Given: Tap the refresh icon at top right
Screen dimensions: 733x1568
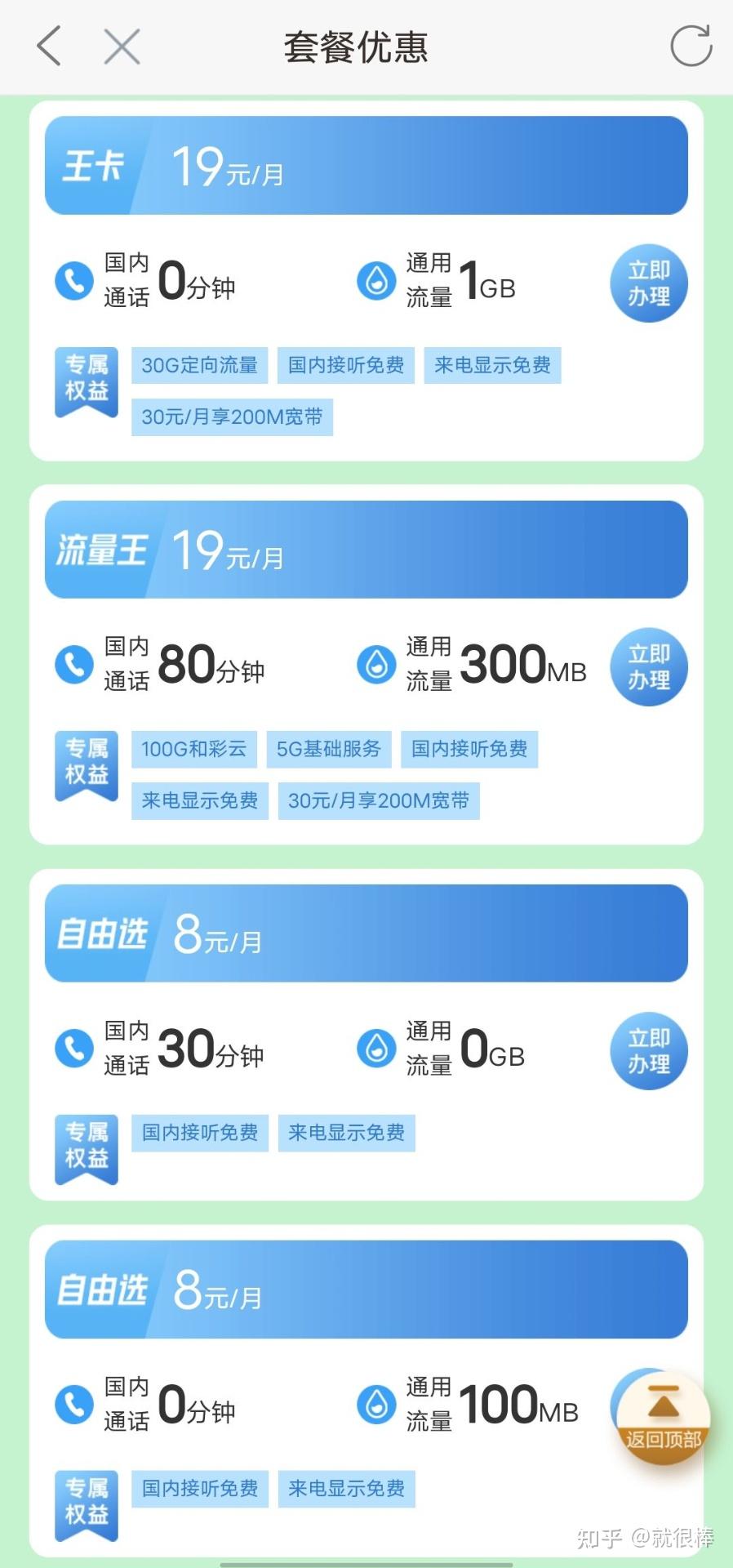Looking at the screenshot, I should (690, 45).
